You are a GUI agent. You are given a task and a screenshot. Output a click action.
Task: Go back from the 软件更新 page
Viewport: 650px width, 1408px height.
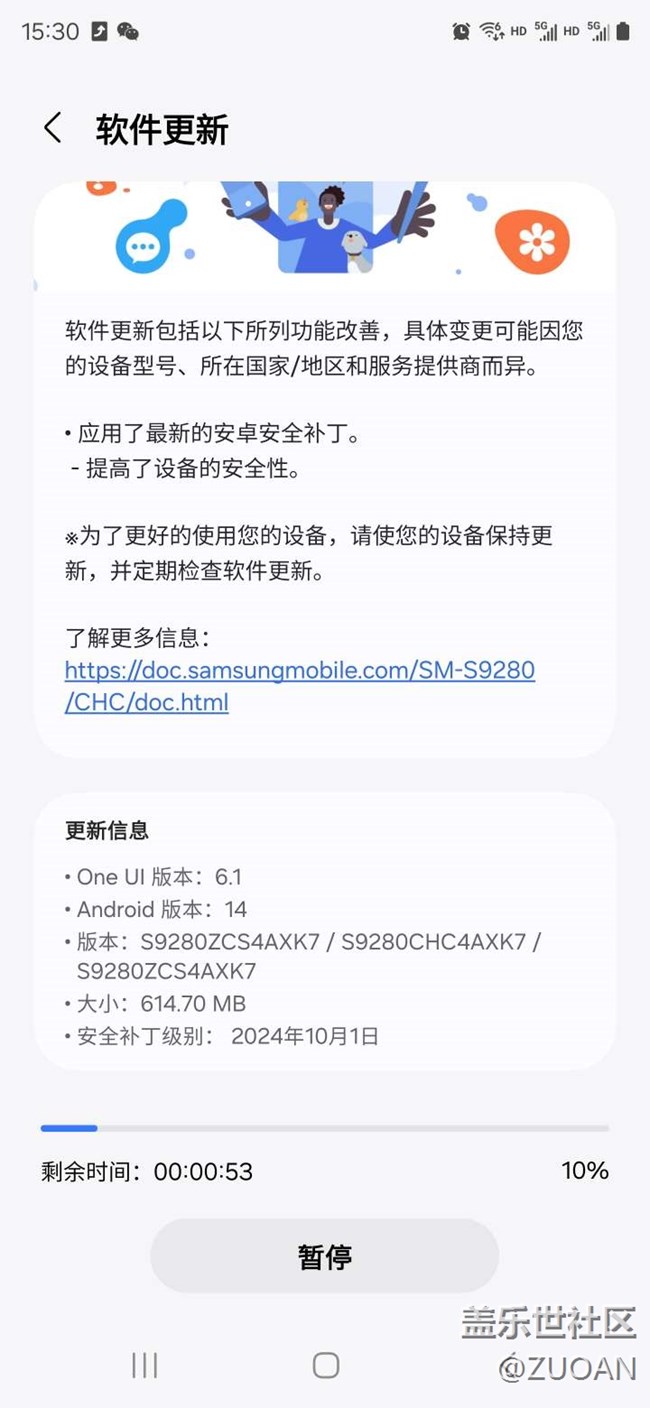click(x=53, y=129)
